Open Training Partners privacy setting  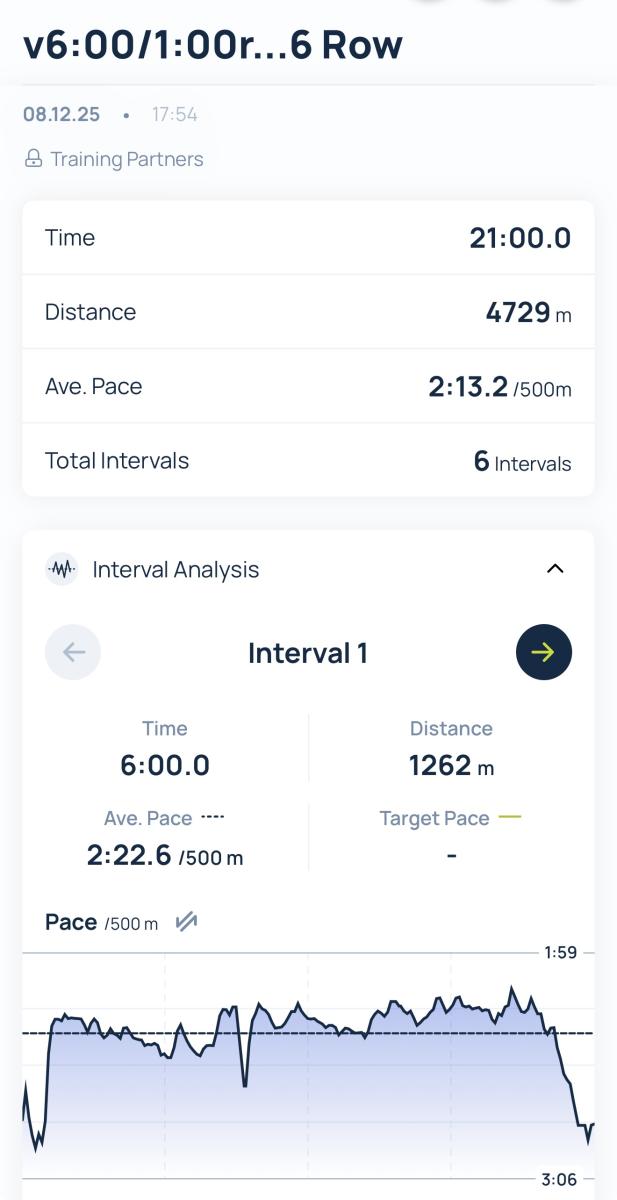point(114,159)
